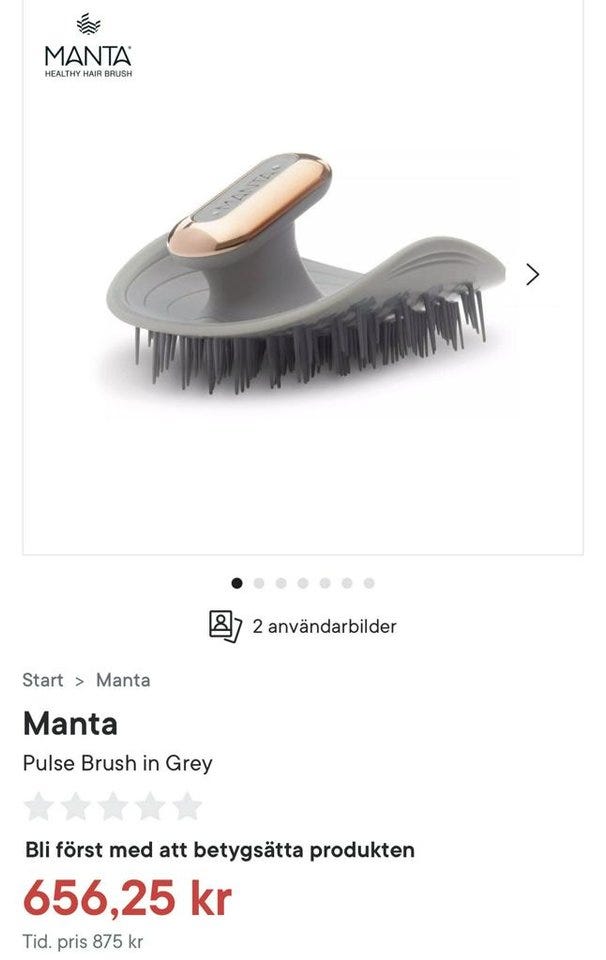The width and height of the screenshot is (606, 960).
Task: Open the Manta brand breadcrumb
Action: pyautogui.click(x=123, y=680)
